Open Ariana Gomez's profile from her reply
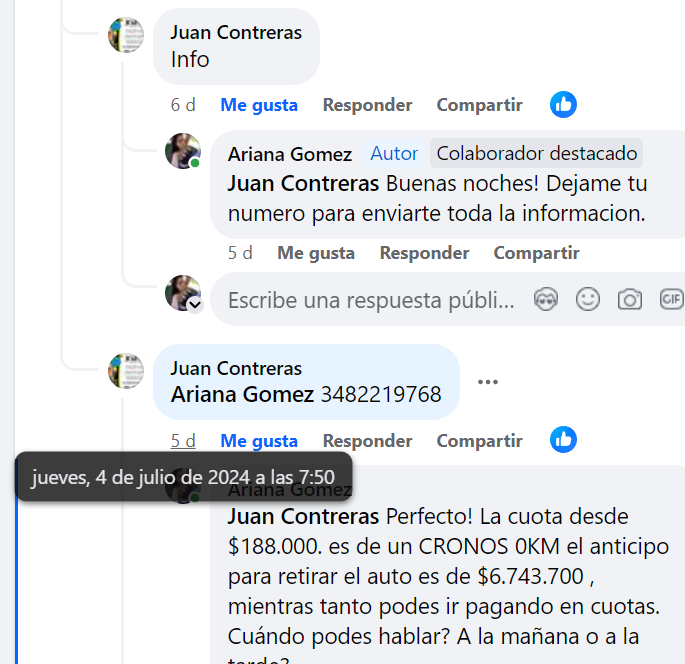The width and height of the screenshot is (685, 664). pos(289,154)
